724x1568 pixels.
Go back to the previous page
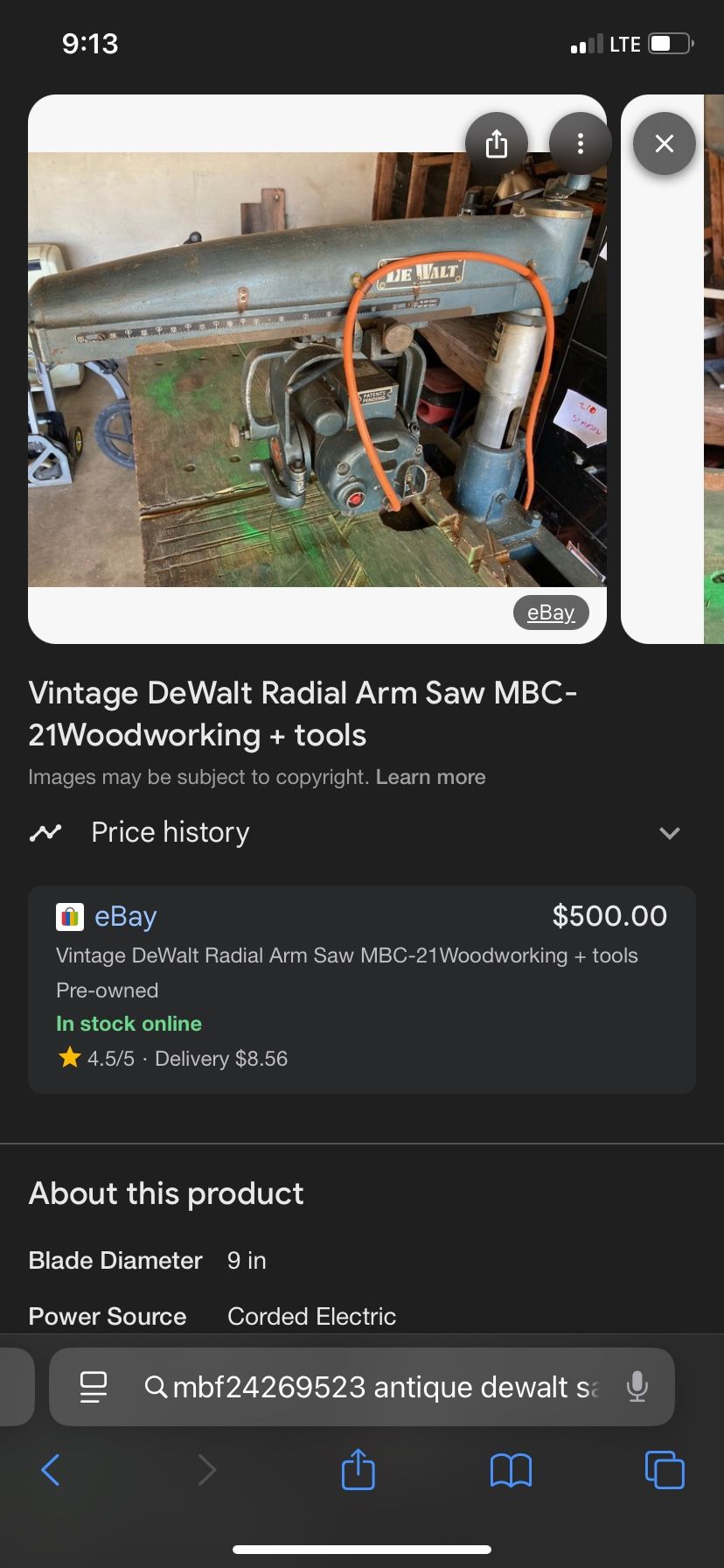pos(51,1470)
